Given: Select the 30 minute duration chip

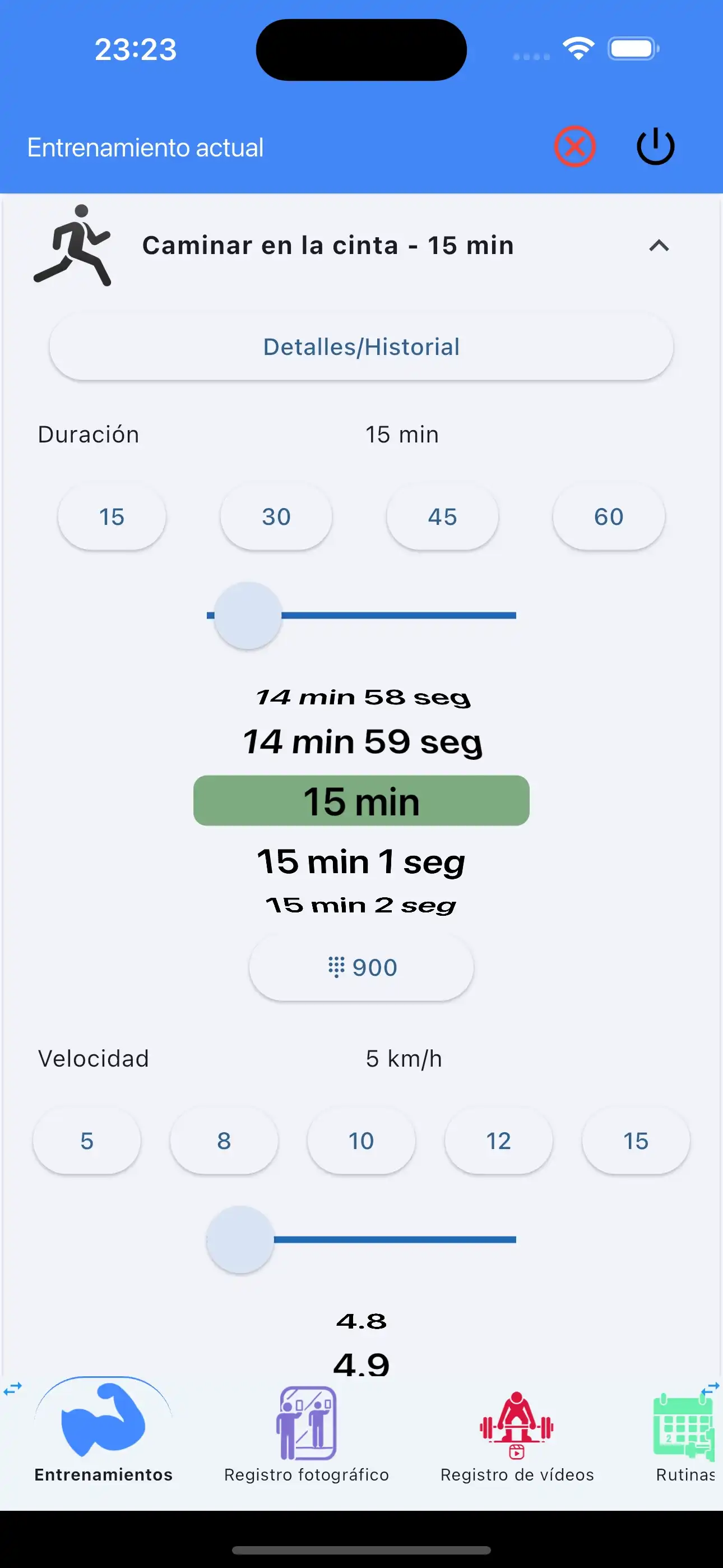Looking at the screenshot, I should click(276, 516).
